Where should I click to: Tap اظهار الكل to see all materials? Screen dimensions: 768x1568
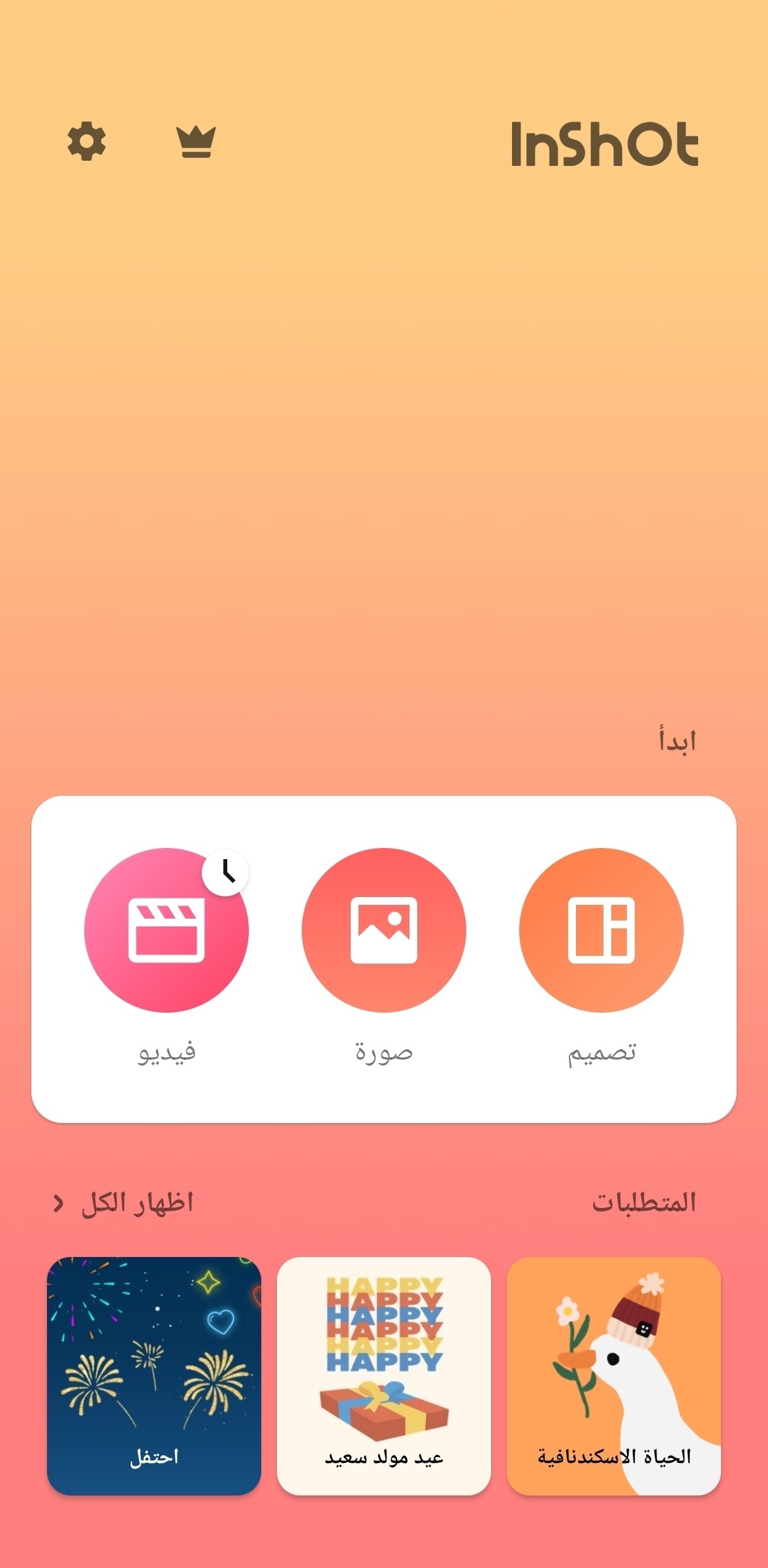[124, 1203]
